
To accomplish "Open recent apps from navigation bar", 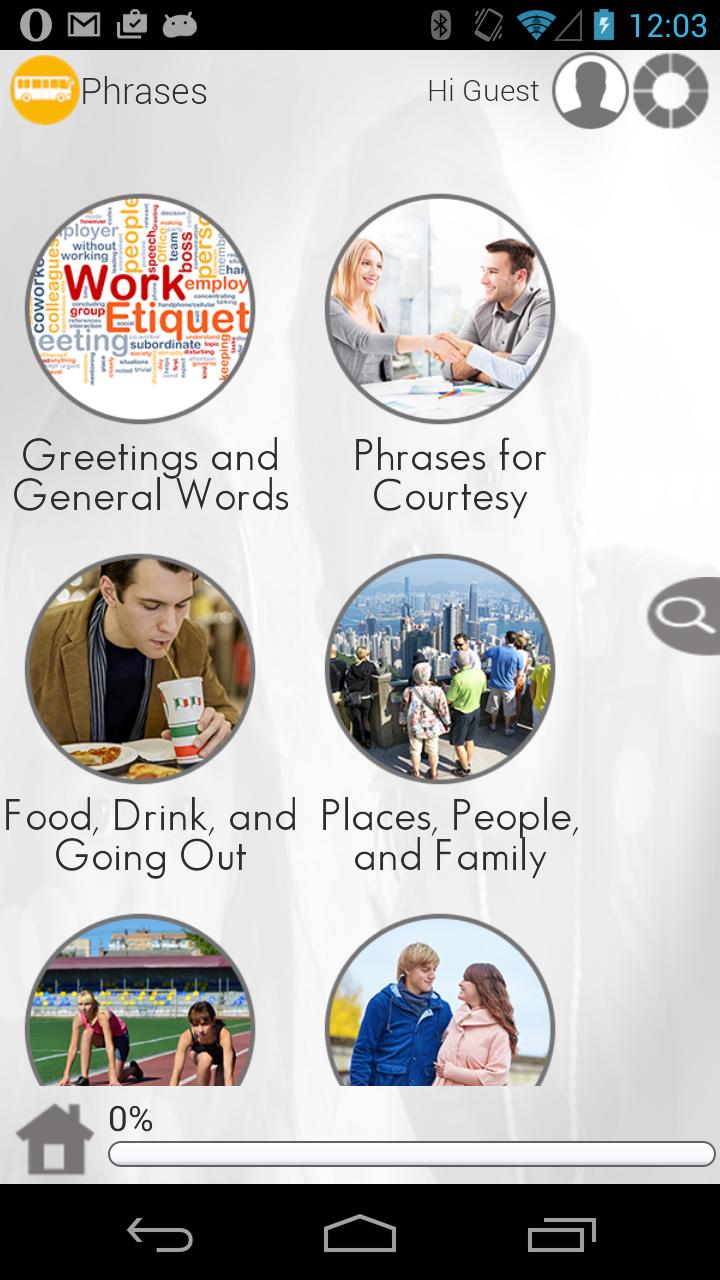I will click(x=561, y=1235).
